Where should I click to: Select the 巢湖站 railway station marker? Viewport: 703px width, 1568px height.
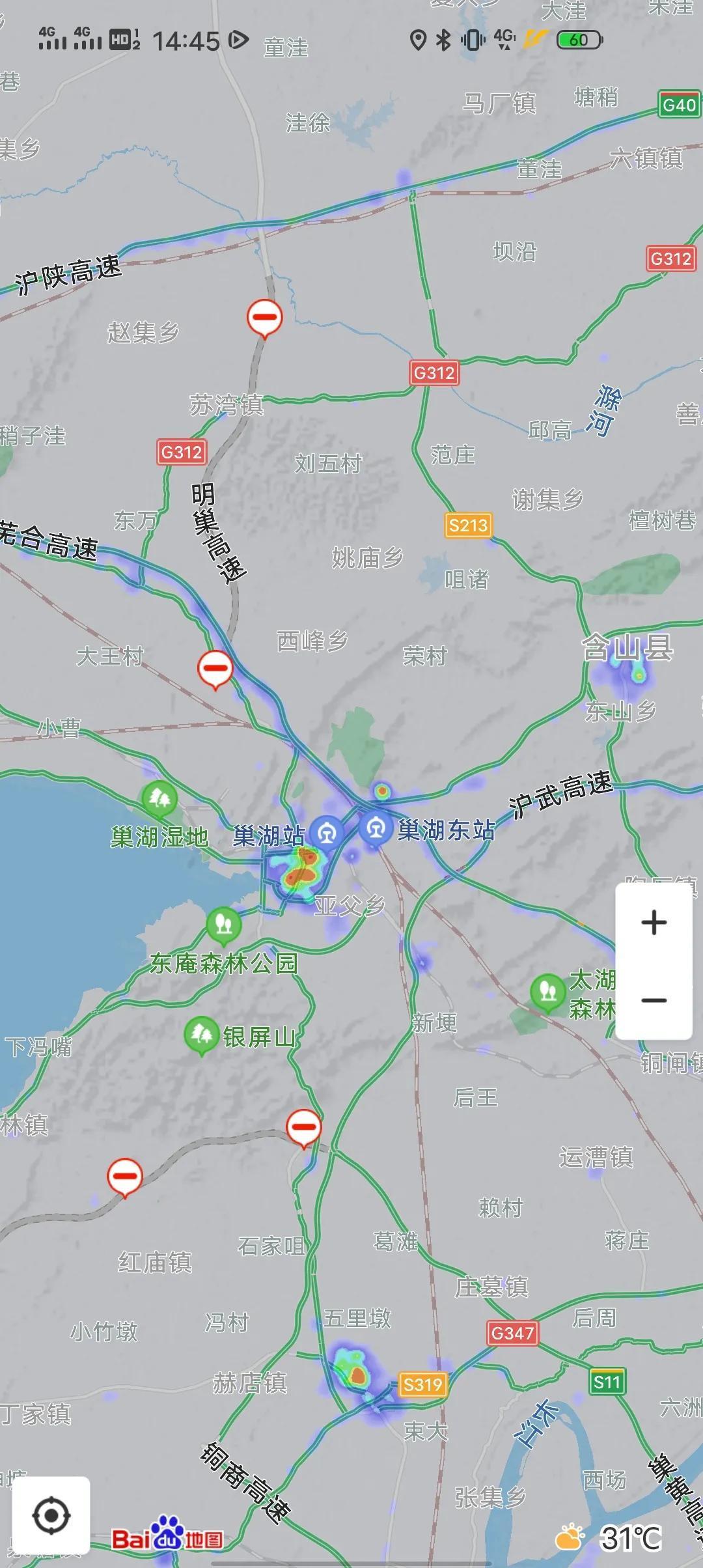[x=327, y=833]
